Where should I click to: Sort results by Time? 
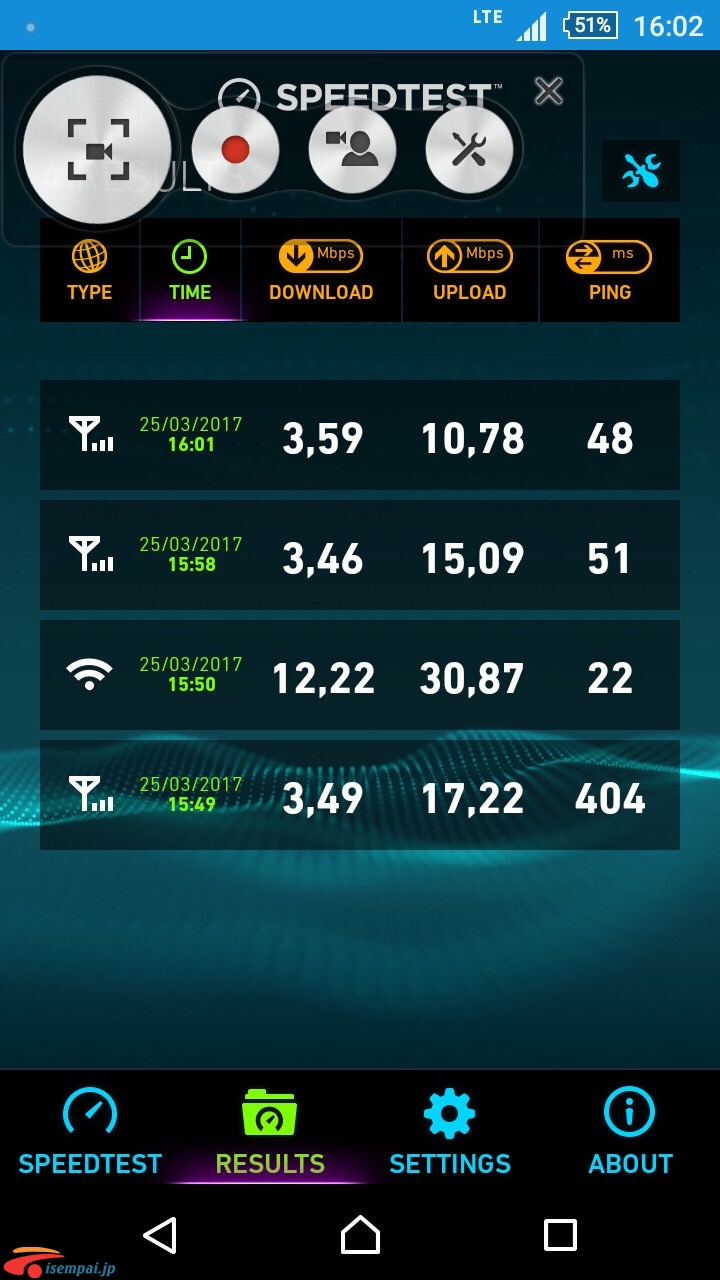190,271
